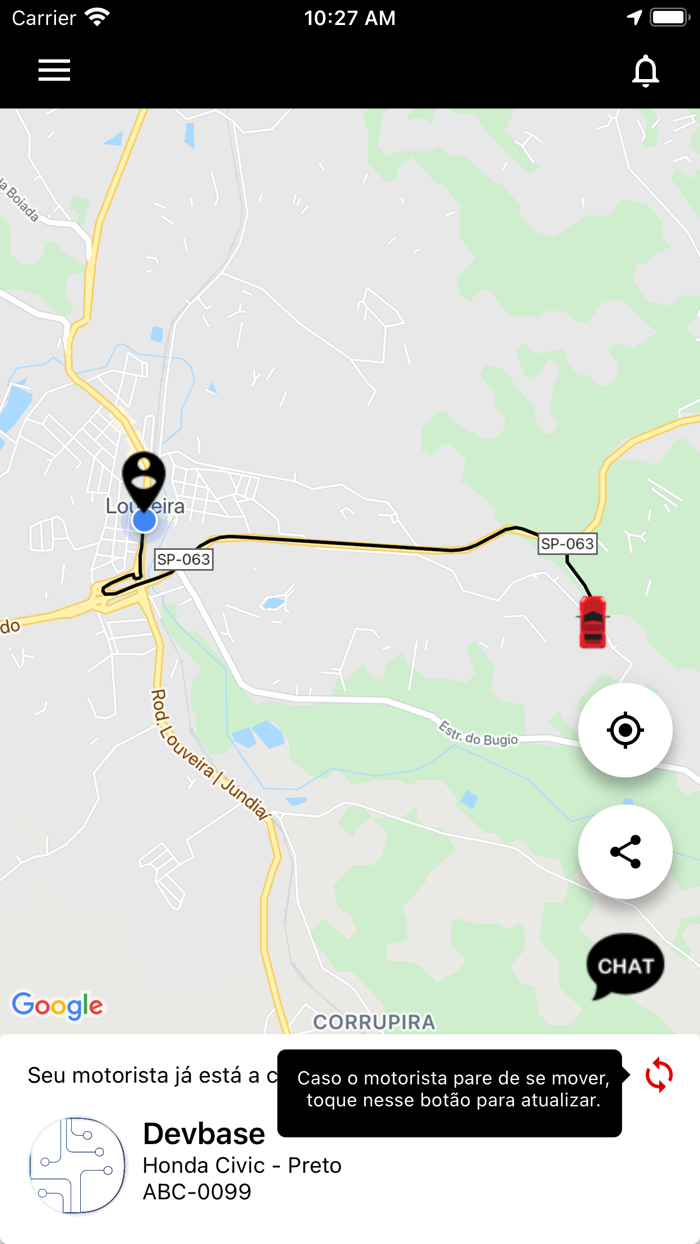The width and height of the screenshot is (700, 1244).
Task: Open the notifications bell
Action: pos(646,71)
